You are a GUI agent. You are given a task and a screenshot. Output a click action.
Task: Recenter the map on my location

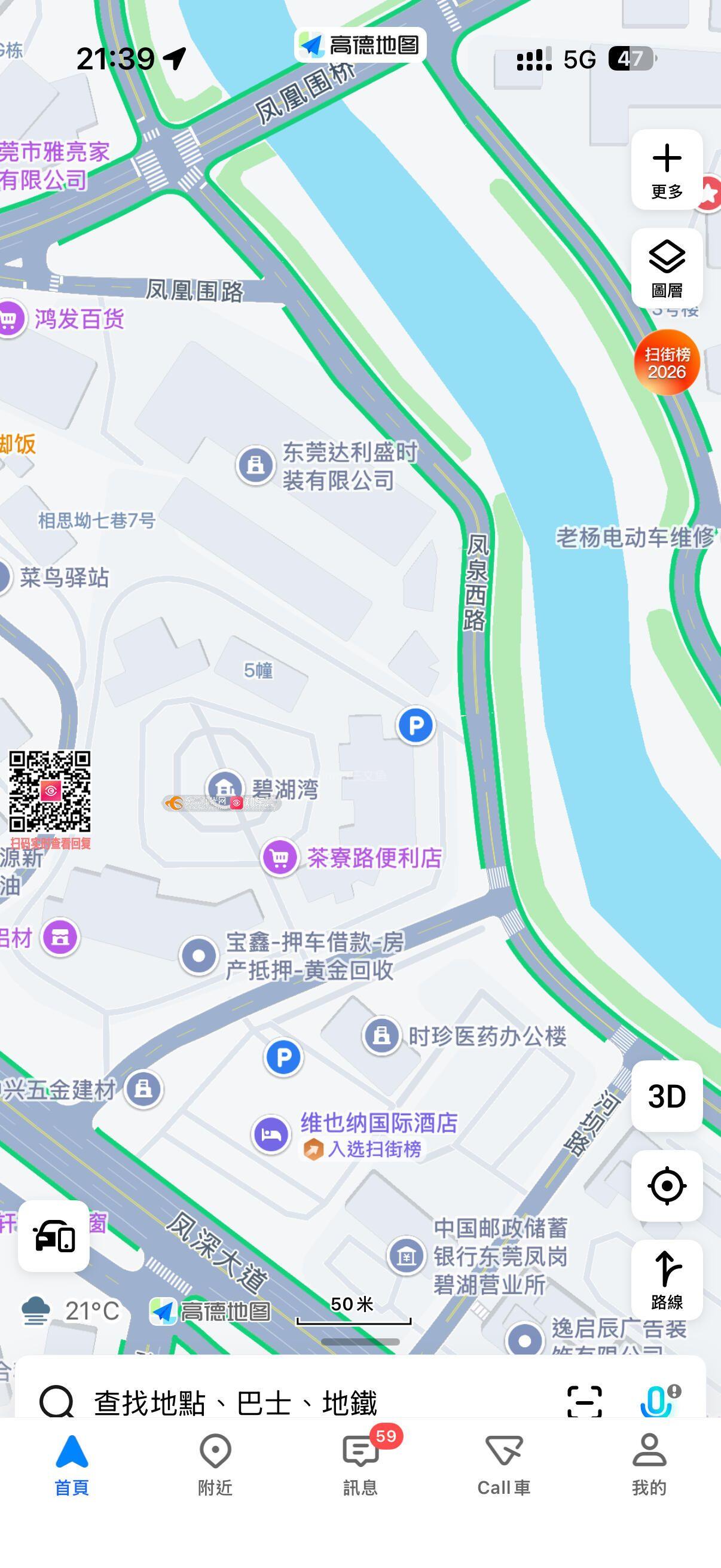click(x=667, y=1185)
